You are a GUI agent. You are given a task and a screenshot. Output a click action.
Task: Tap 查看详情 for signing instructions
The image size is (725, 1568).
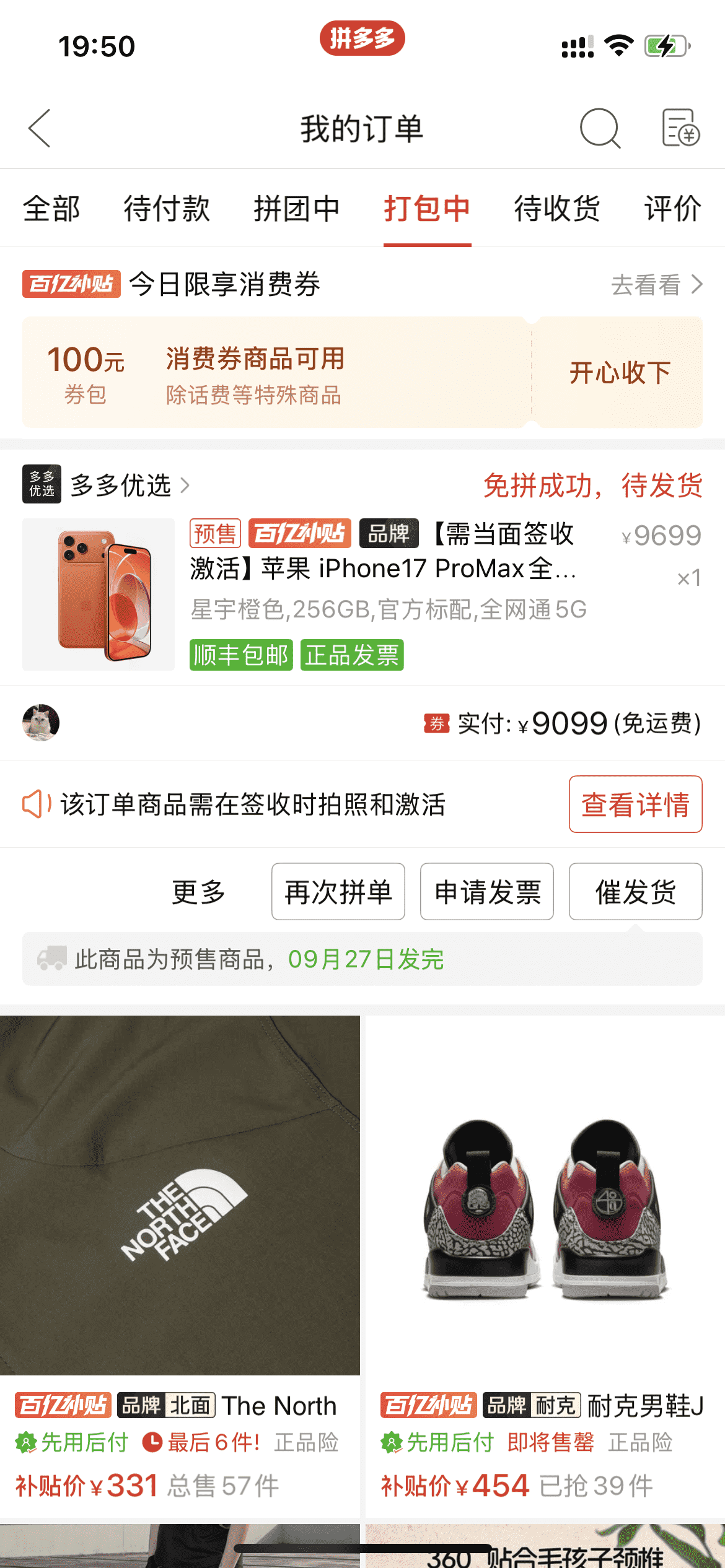tap(635, 804)
